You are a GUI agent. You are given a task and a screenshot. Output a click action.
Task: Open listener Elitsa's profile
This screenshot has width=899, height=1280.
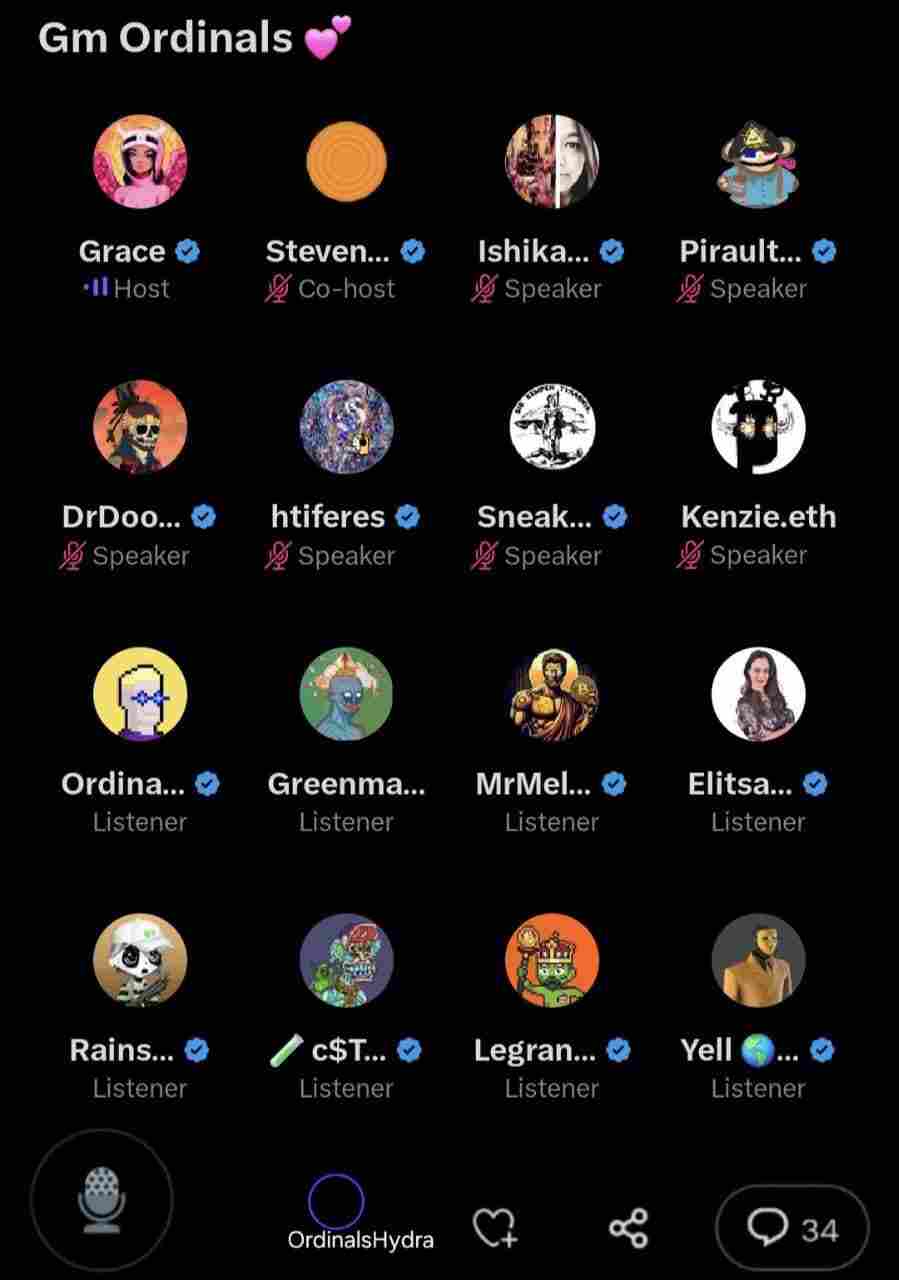[758, 694]
